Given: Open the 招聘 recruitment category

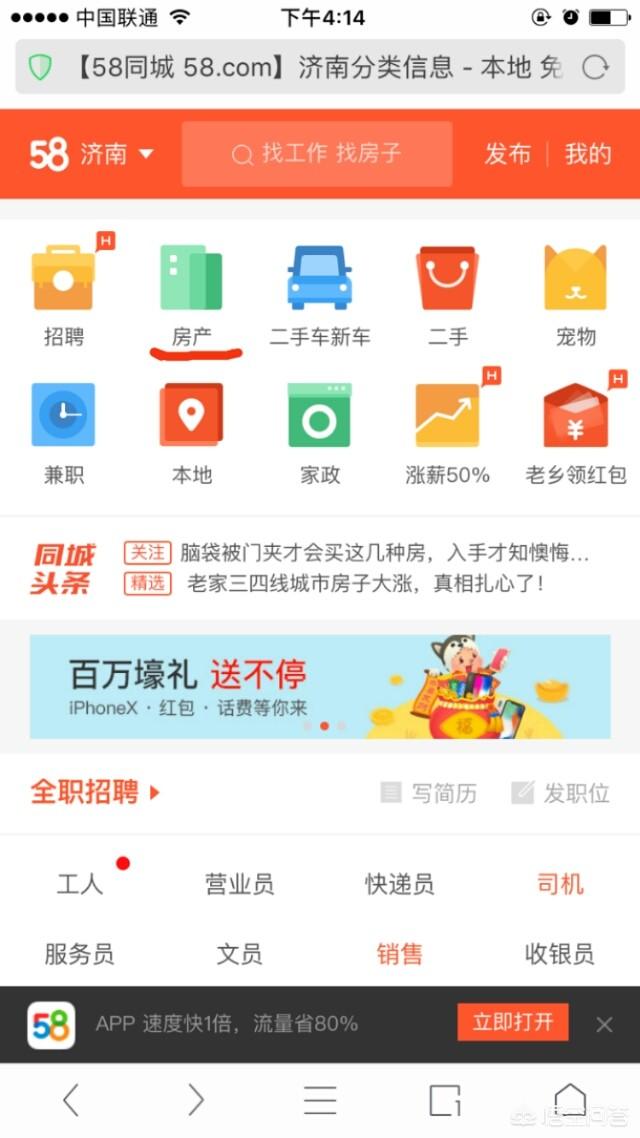Looking at the screenshot, I should click(64, 290).
